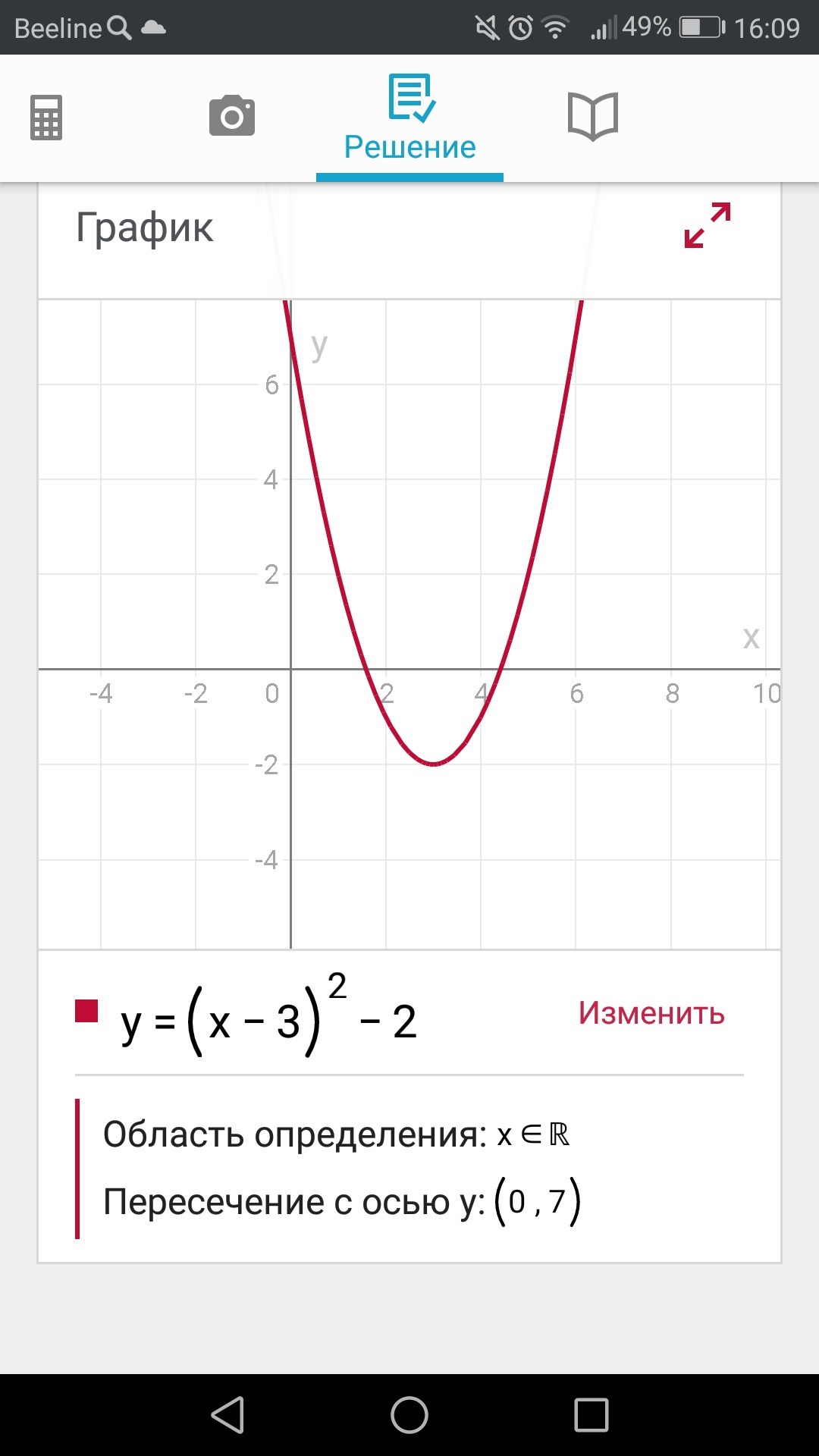Tap Изменить to edit the equation
Viewport: 819px width, 1456px height.
(651, 1013)
